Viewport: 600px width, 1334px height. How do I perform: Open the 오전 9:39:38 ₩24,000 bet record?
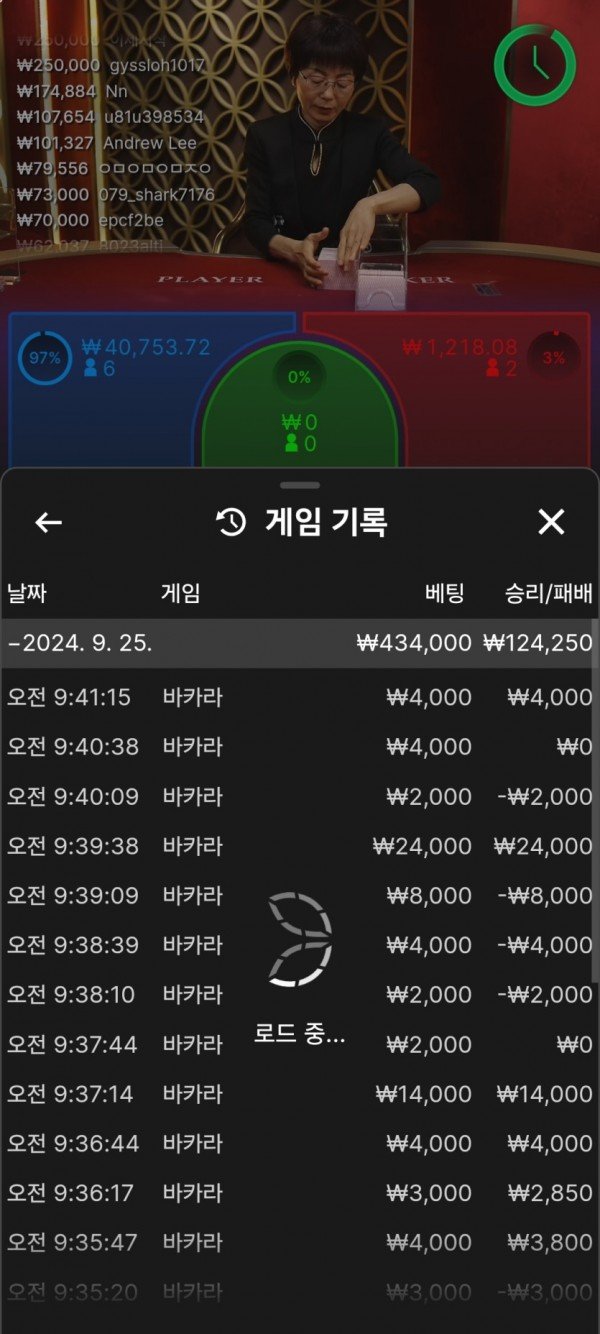[298, 846]
